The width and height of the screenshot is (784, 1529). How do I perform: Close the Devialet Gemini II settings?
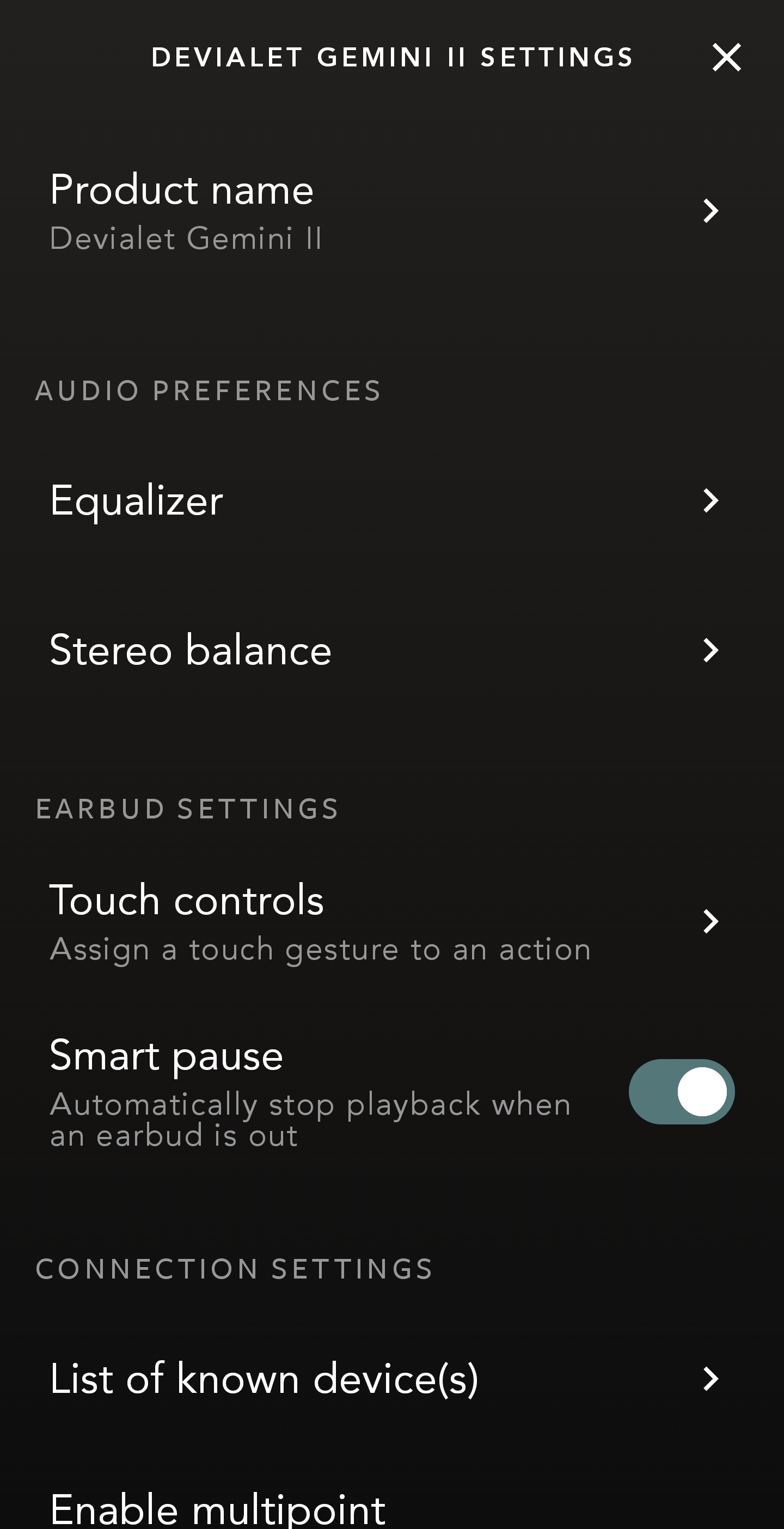(x=726, y=58)
